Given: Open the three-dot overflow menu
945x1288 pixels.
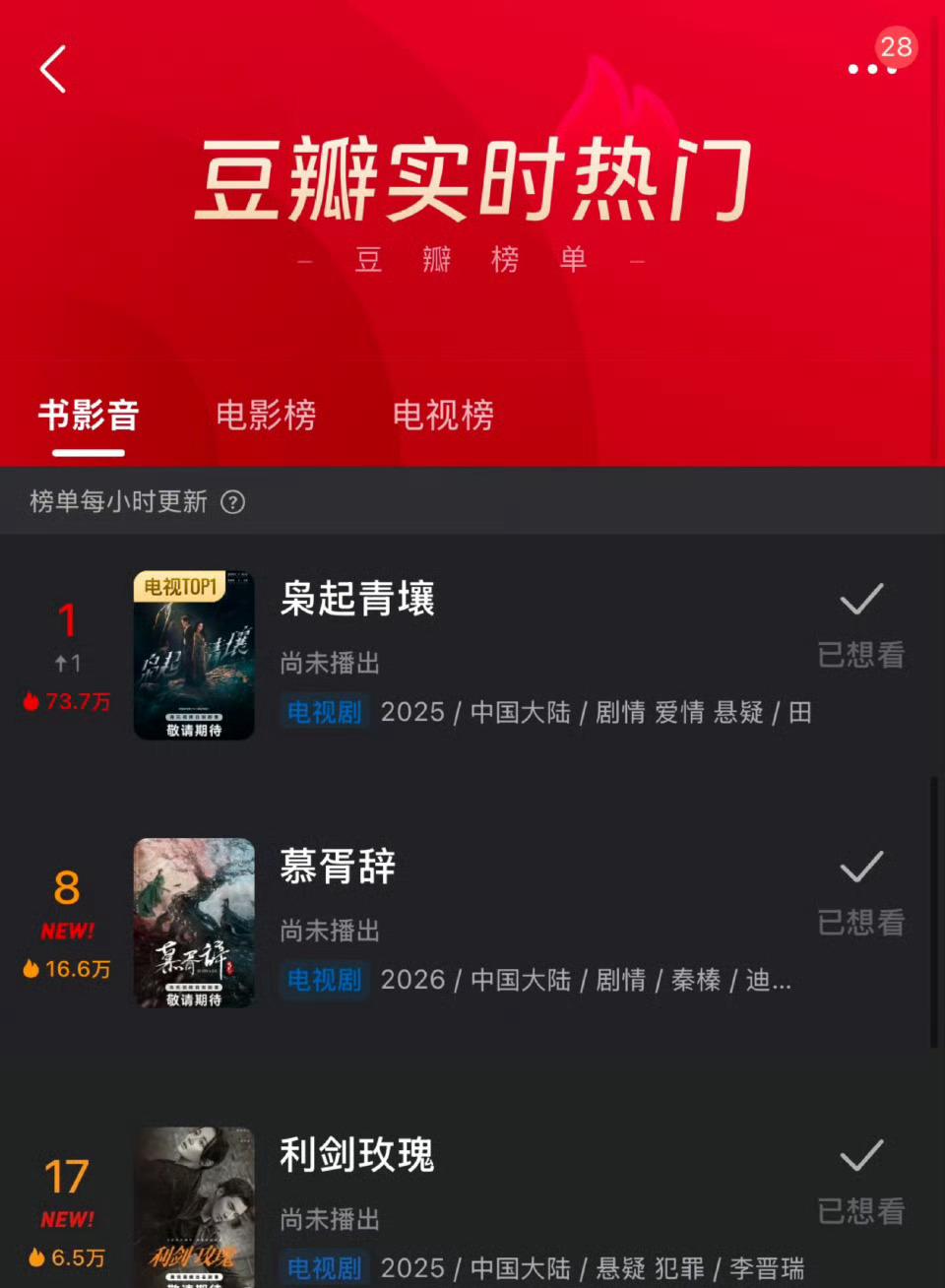Looking at the screenshot, I should [871, 68].
